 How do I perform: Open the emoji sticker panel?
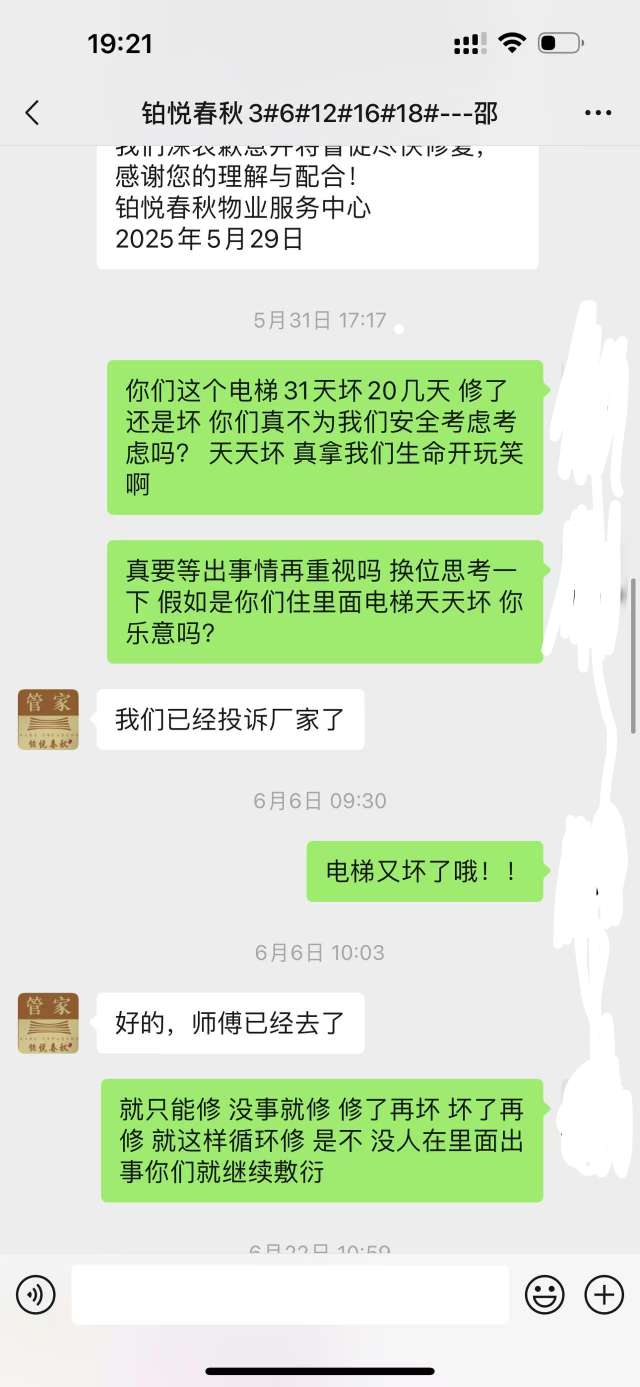(545, 1296)
